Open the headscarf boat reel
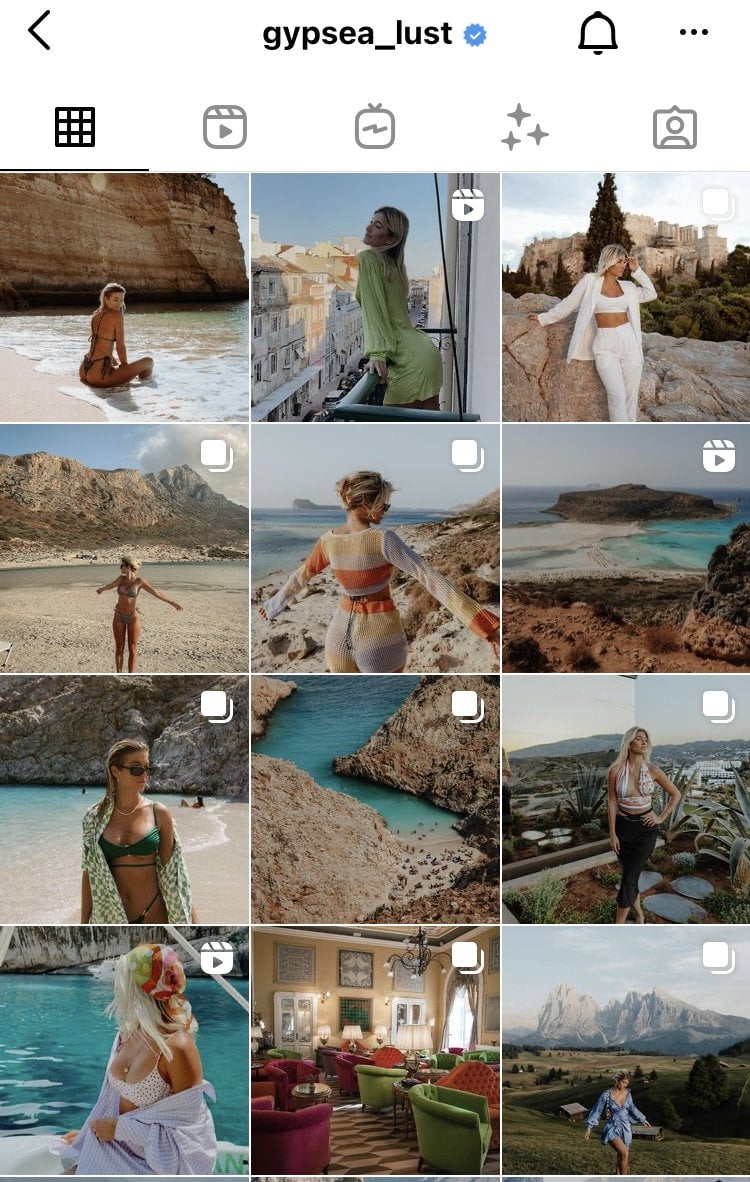750x1182 pixels. (x=124, y=1050)
